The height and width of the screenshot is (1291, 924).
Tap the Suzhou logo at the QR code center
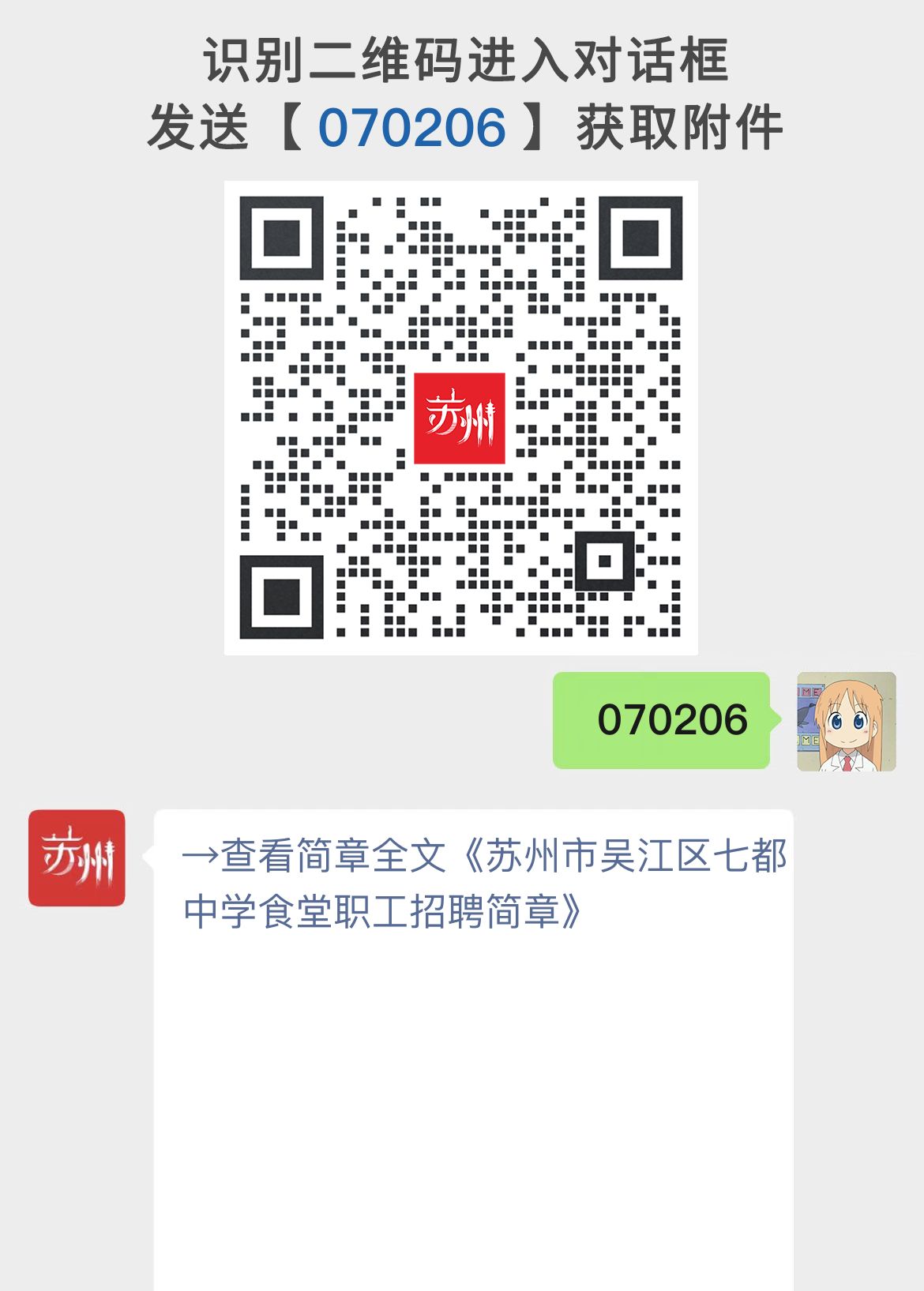click(461, 418)
